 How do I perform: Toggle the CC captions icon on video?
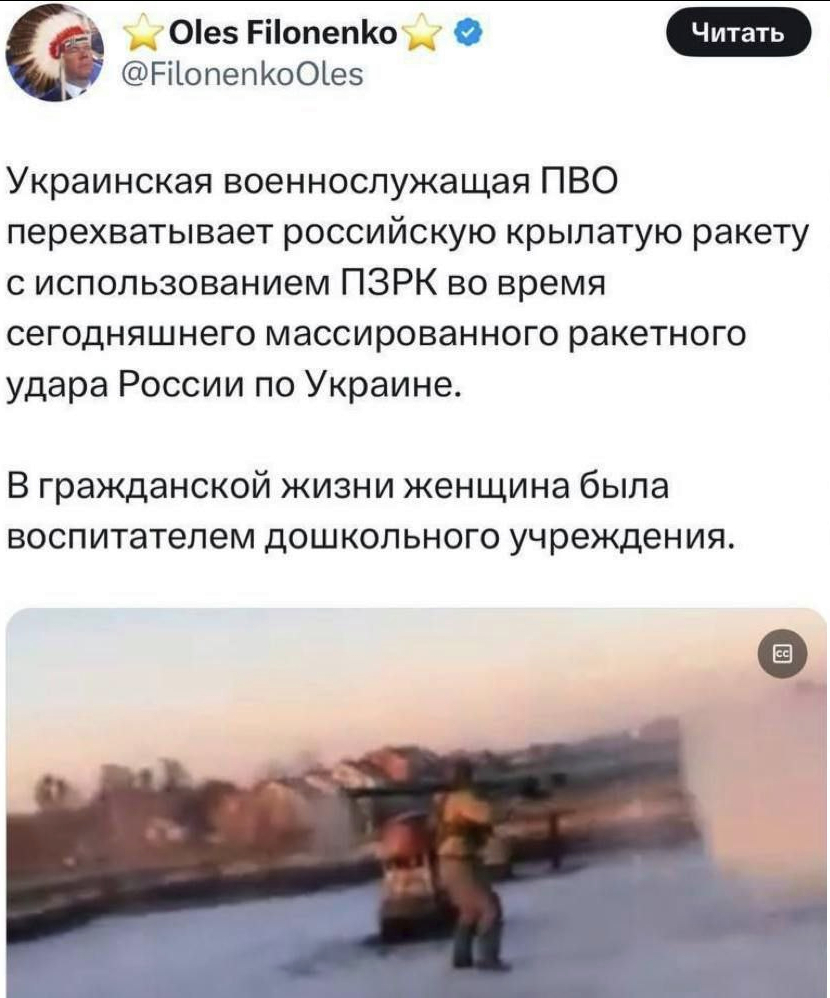(x=783, y=654)
